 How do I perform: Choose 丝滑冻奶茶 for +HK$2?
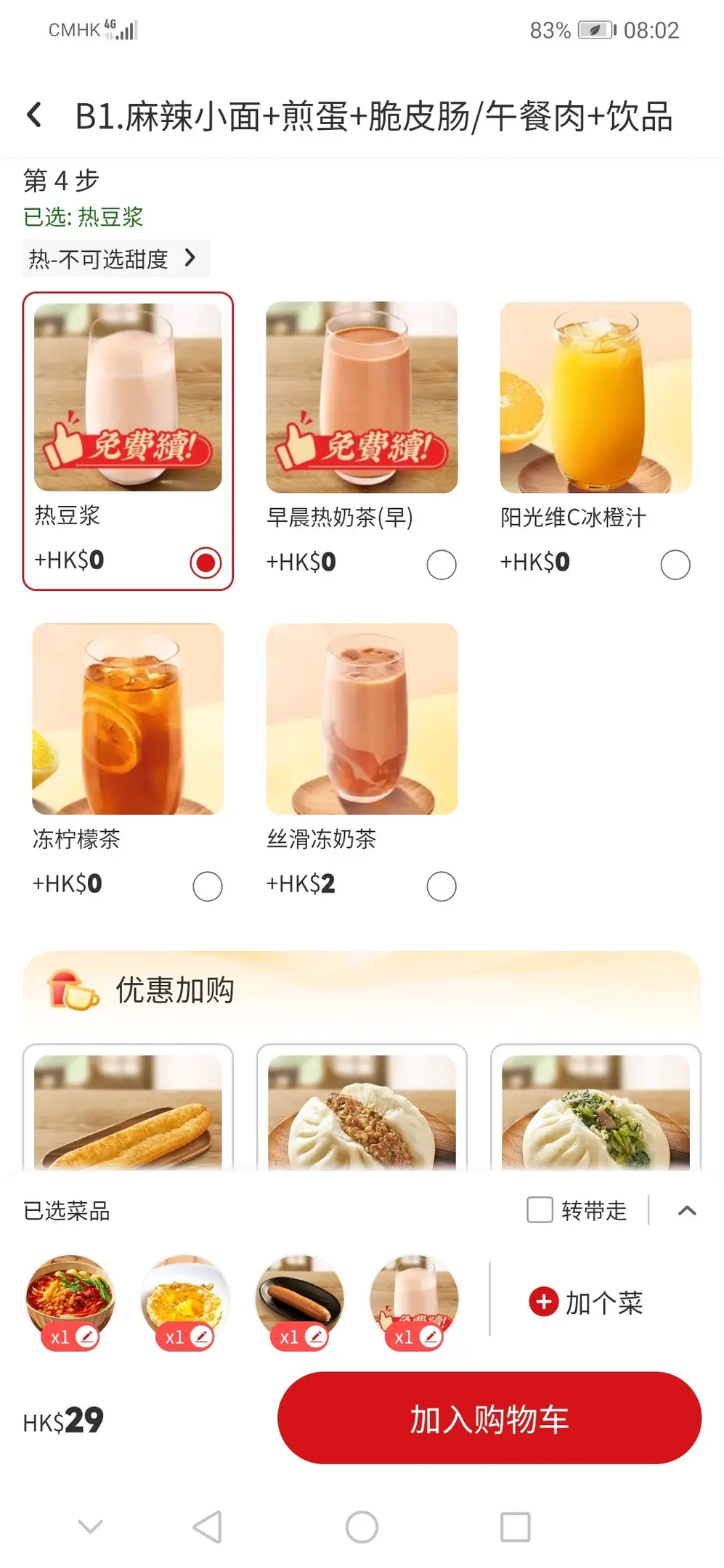tap(441, 886)
